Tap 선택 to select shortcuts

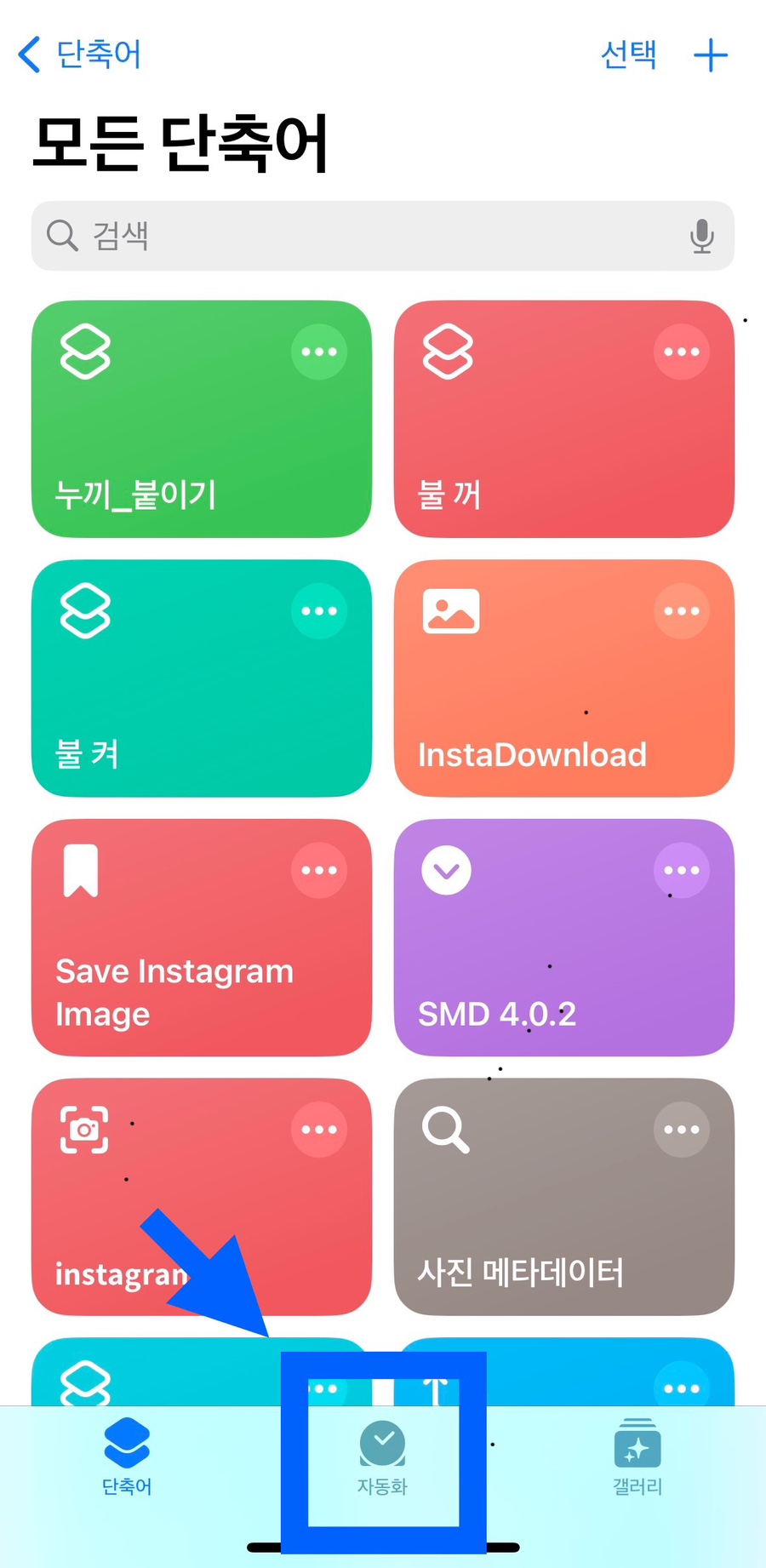[628, 55]
